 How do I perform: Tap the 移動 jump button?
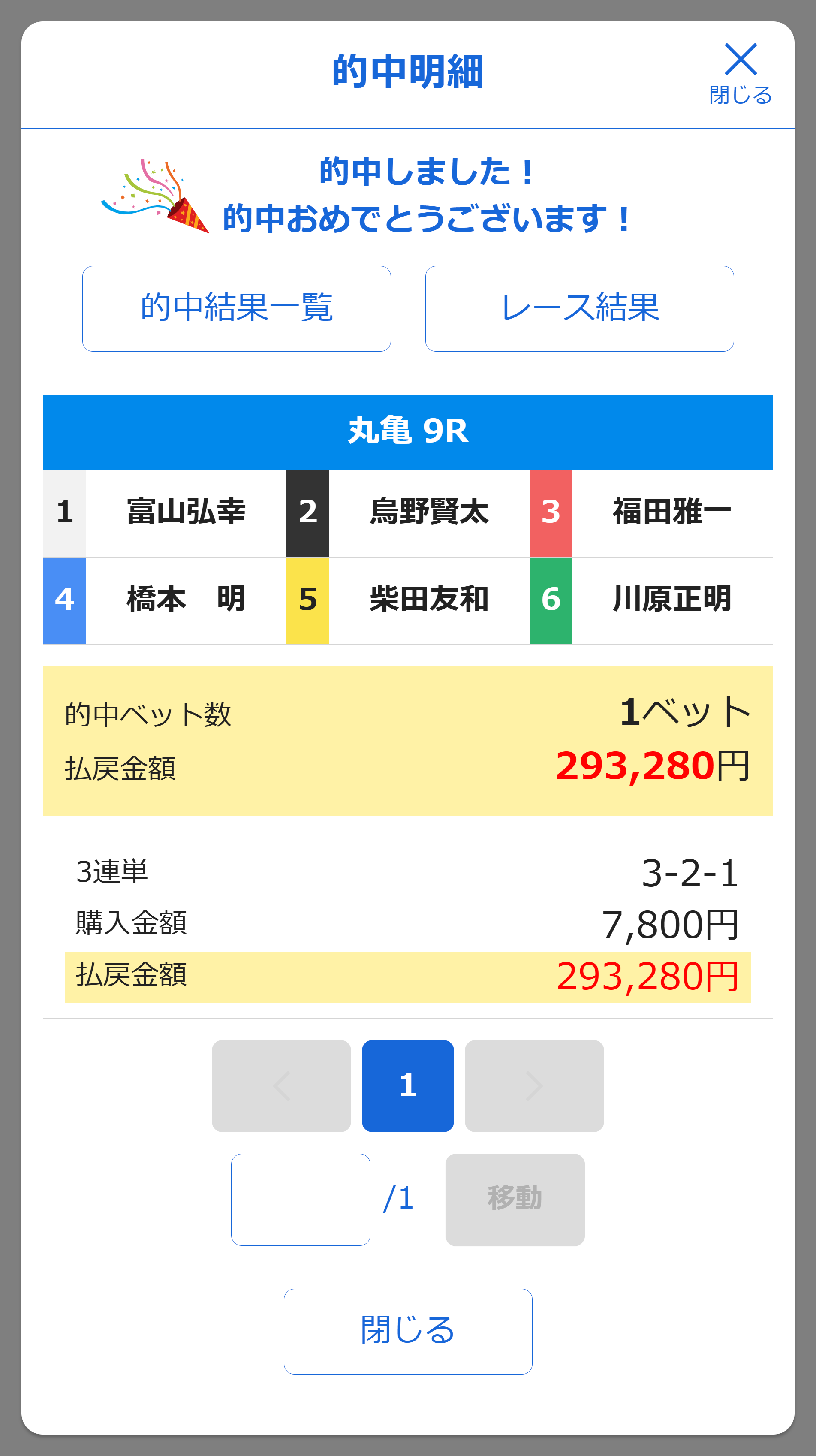click(x=515, y=1200)
